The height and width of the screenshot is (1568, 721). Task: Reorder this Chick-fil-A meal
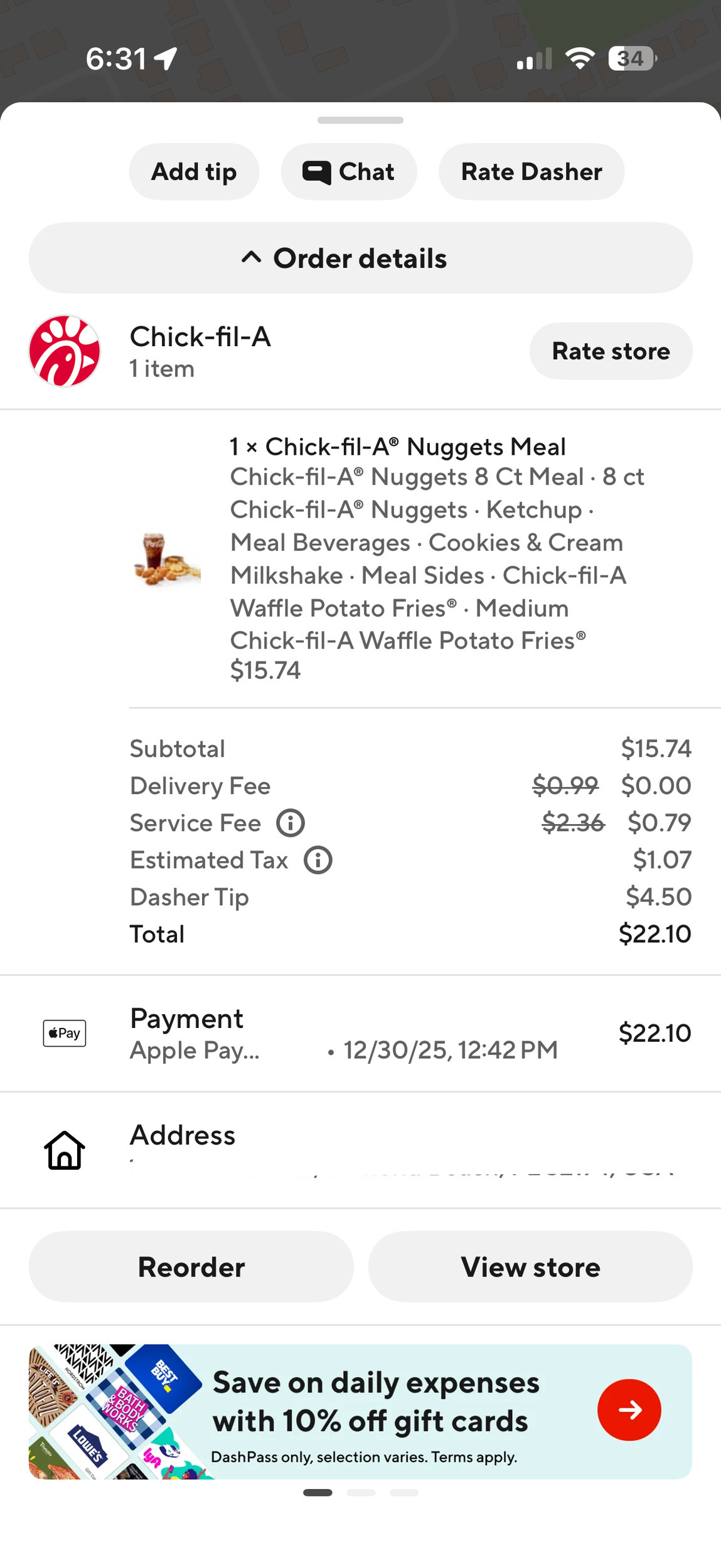click(191, 1267)
